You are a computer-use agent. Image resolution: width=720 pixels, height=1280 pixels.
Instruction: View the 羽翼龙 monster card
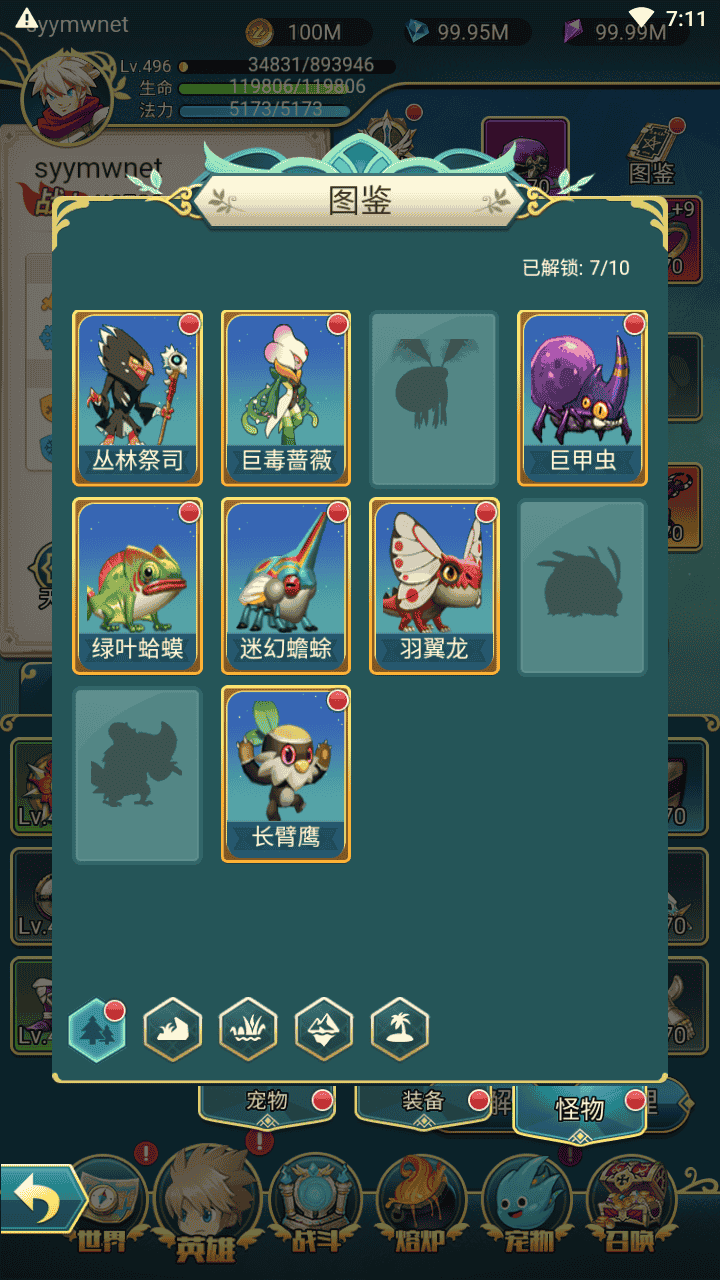[x=434, y=586]
